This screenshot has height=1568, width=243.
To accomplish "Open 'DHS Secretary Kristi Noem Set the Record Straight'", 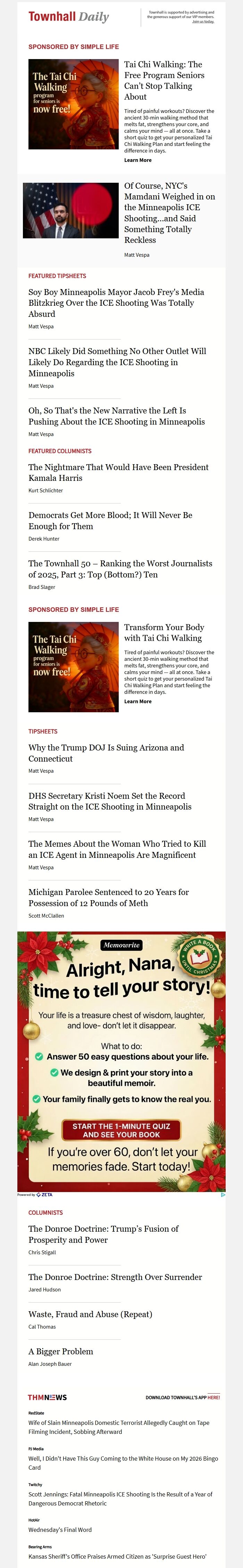I will coord(109,801).
